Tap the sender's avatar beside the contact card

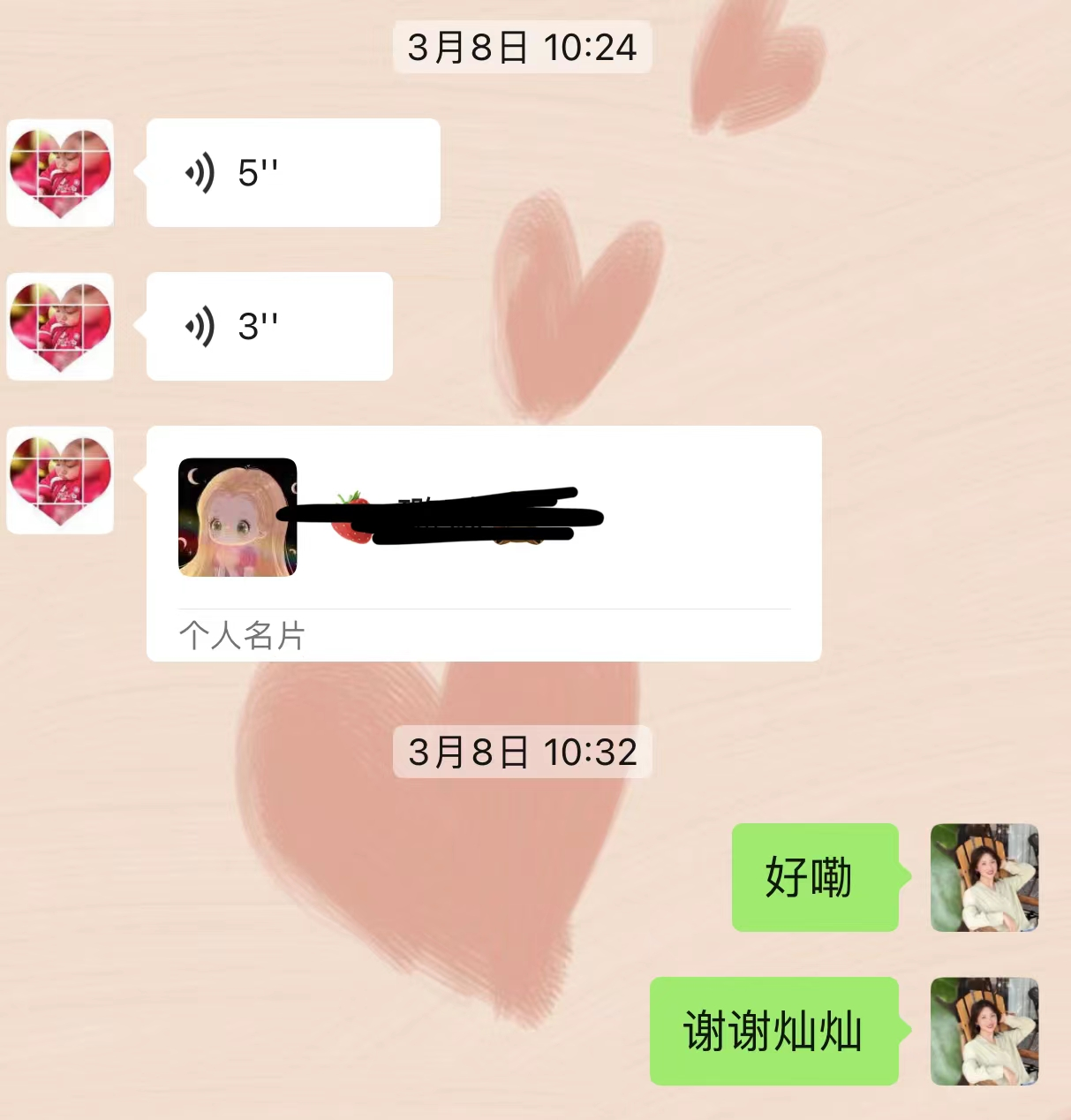click(60, 481)
